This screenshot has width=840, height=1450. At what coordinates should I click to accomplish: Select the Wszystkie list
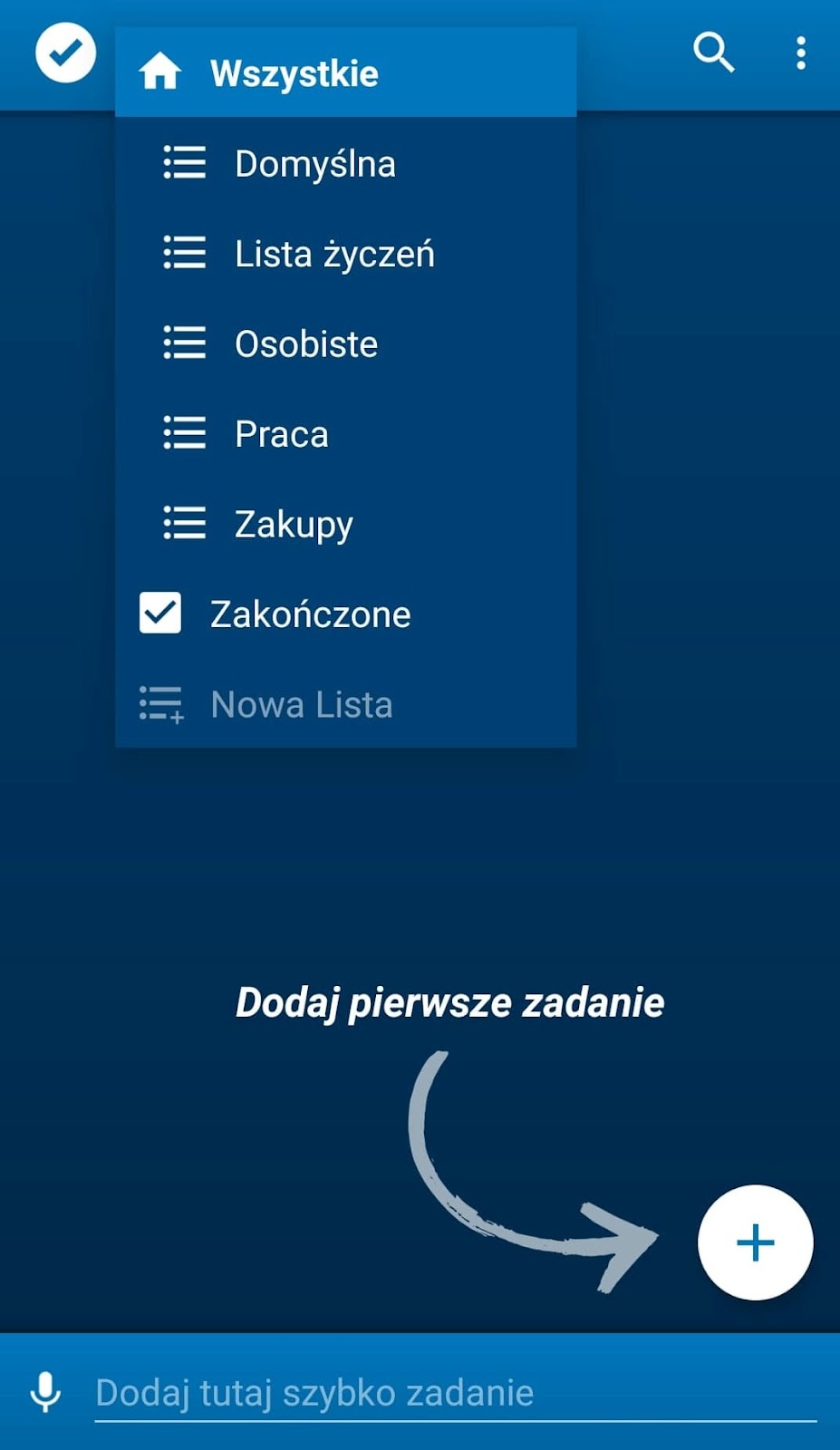tap(346, 72)
